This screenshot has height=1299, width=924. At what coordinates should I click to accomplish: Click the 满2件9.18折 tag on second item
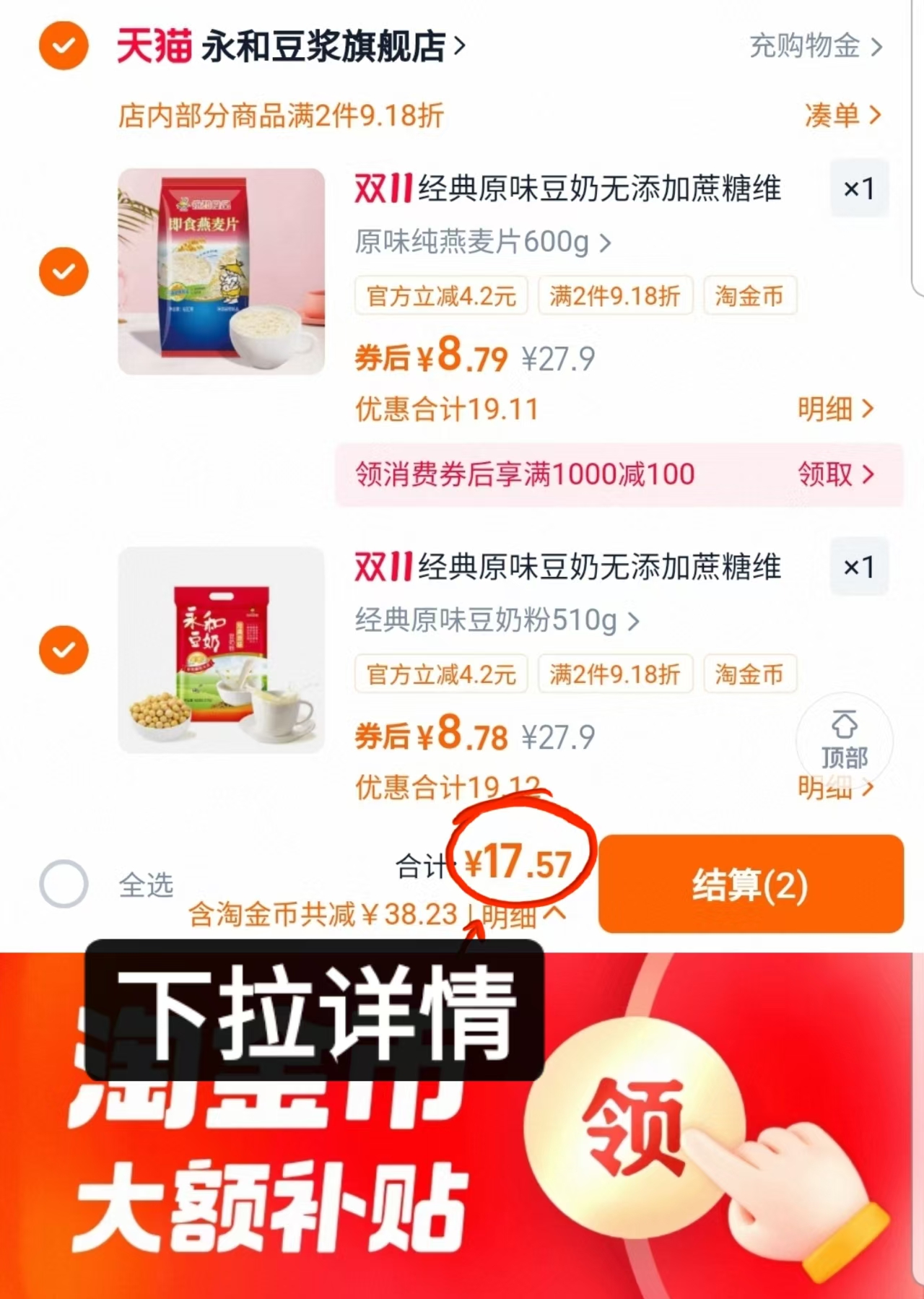coord(615,674)
